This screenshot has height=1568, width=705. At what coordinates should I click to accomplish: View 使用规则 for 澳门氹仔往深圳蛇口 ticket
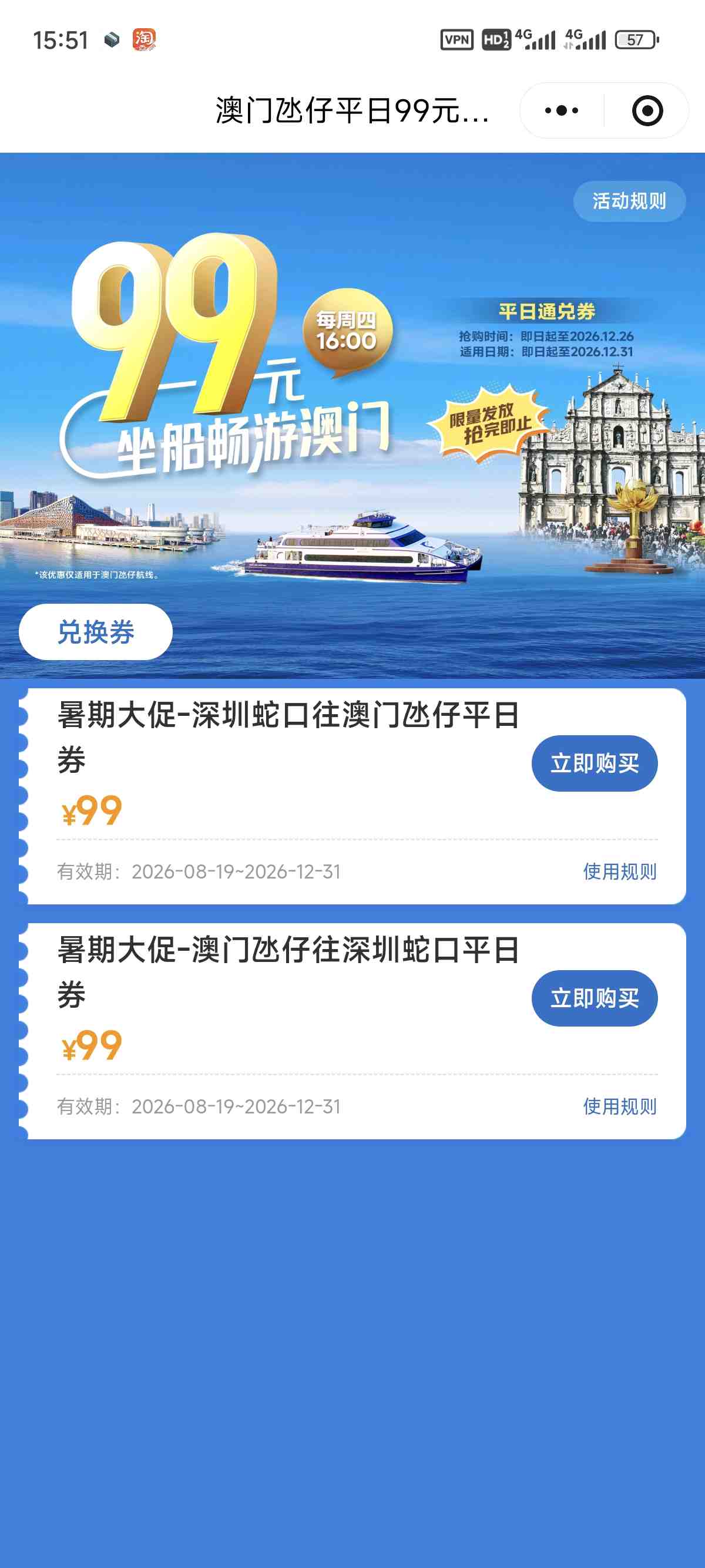(x=620, y=1106)
